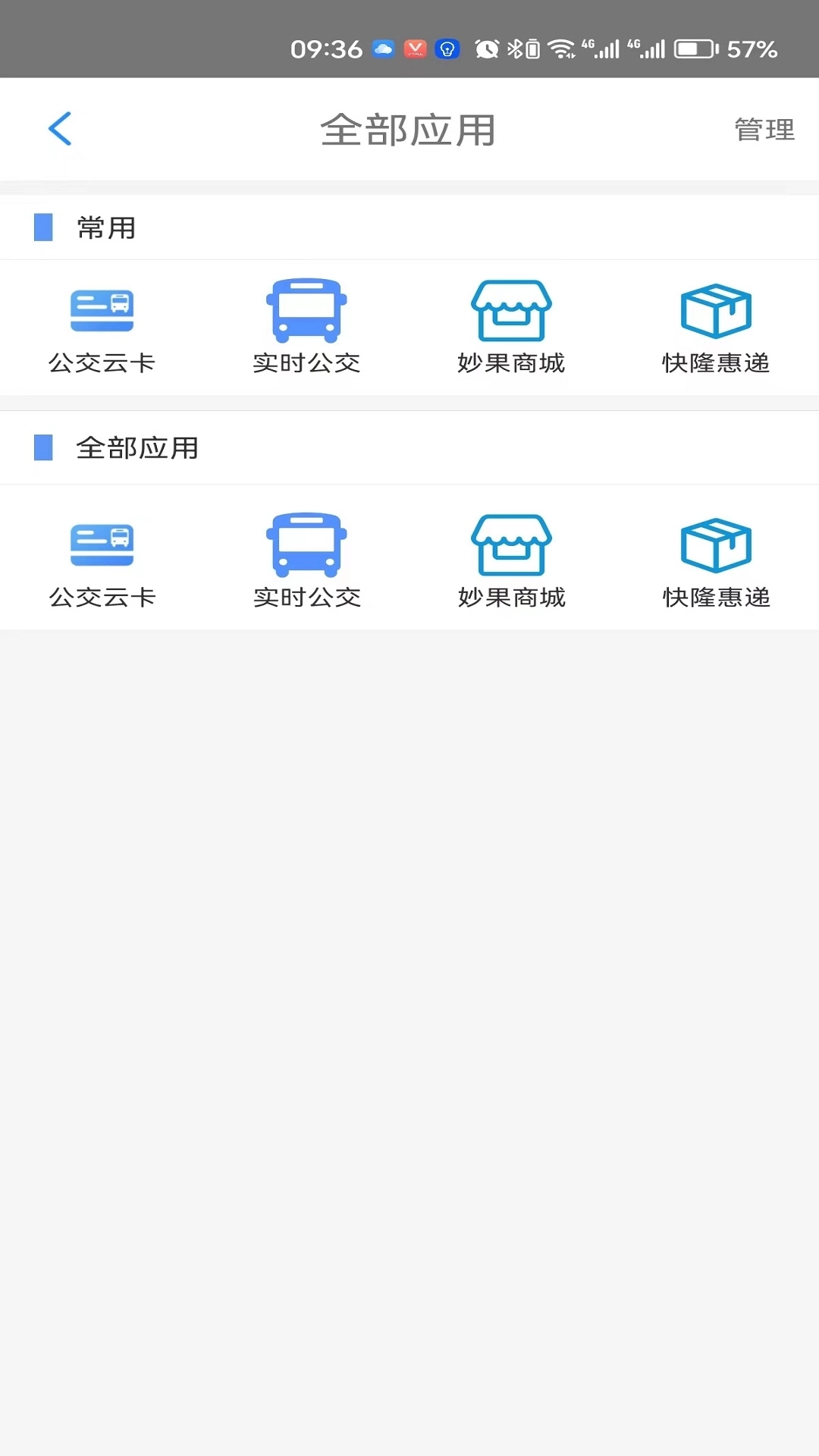
Task: Select 实时公交 under 全部应用 section
Action: coord(307,561)
